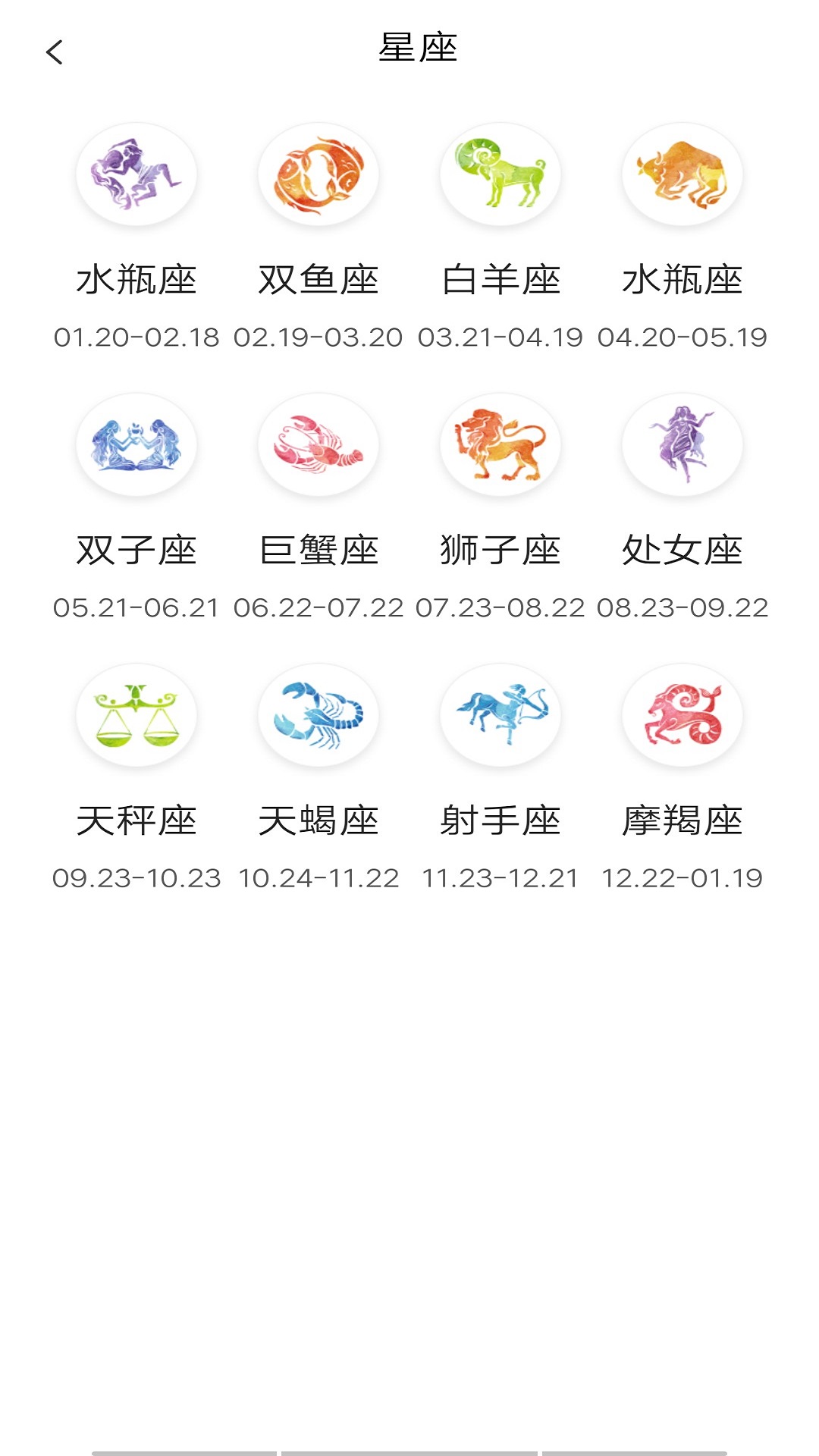The image size is (819, 1456).
Task: Tap the back arrow to return
Action: tap(53, 53)
